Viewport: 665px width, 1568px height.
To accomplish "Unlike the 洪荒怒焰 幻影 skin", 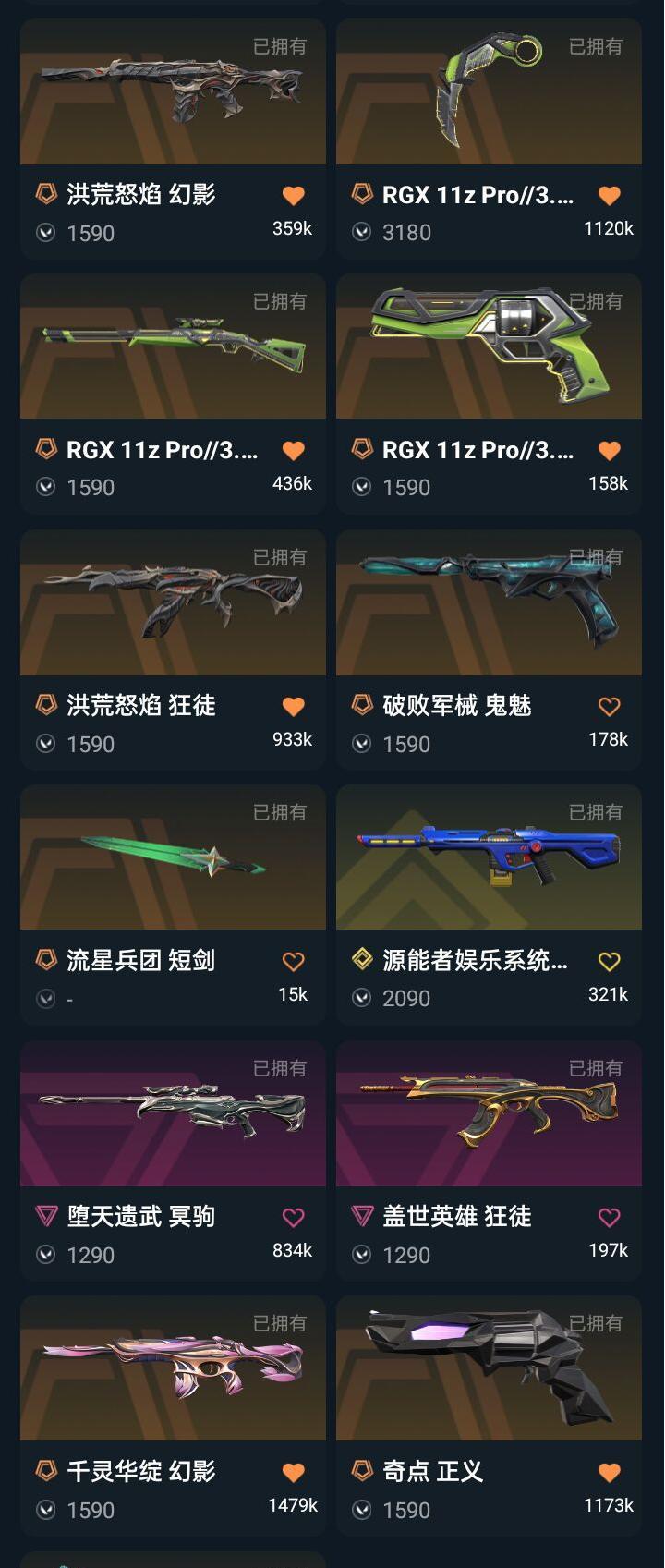I will (293, 195).
